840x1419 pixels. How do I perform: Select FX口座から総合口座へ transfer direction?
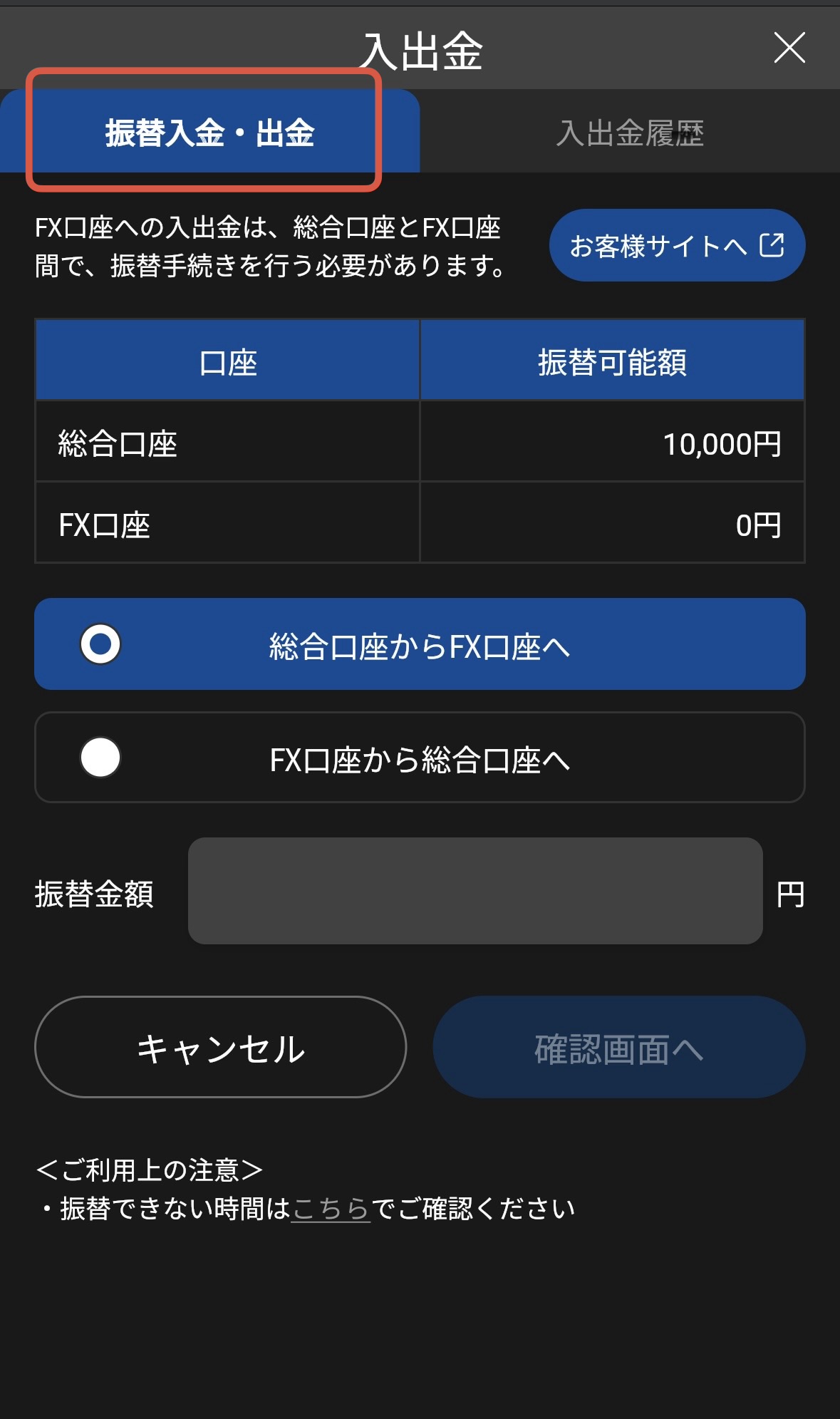420,758
